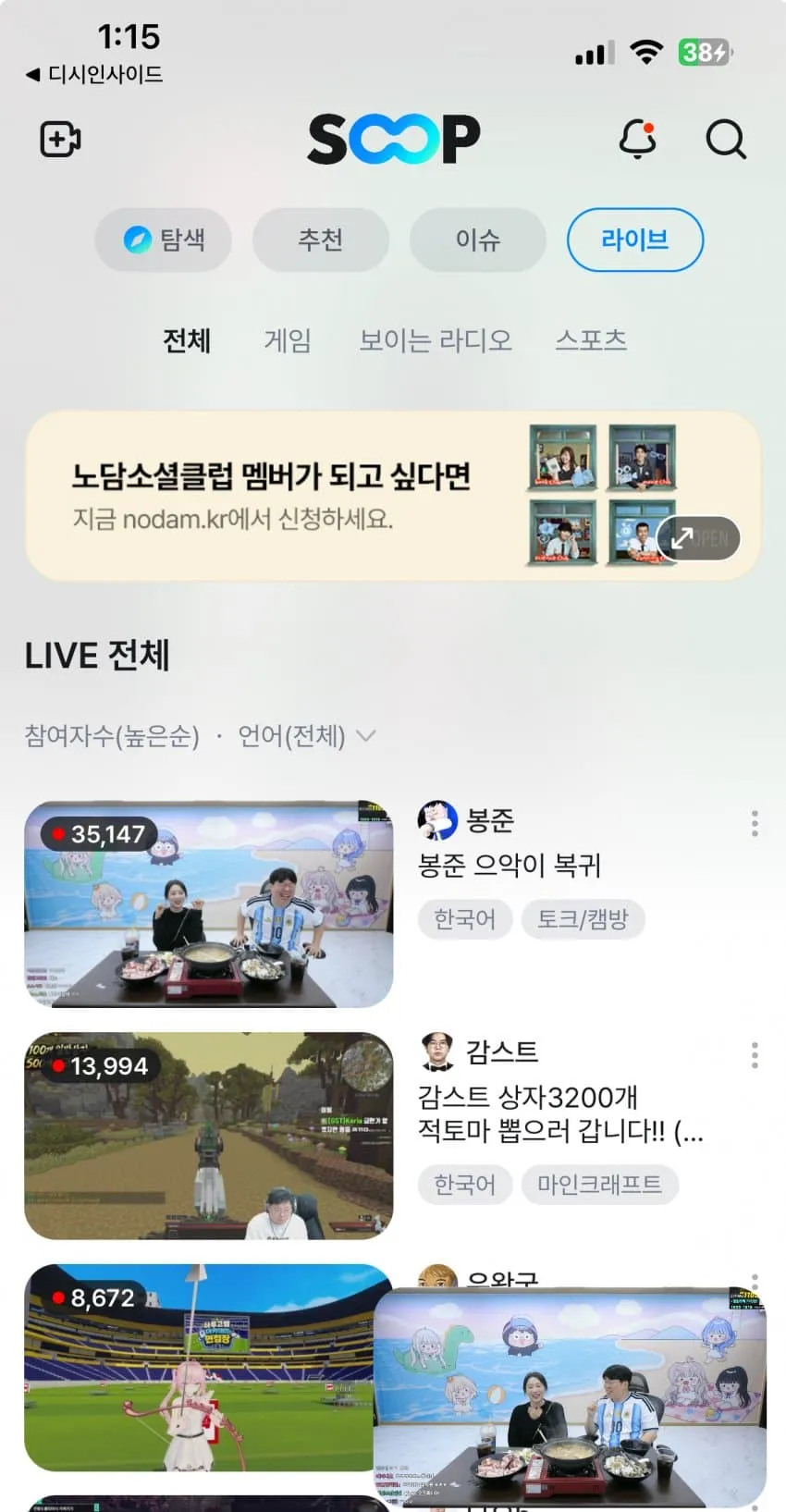Open 감스트's live stream thumbnail

coord(208,1136)
